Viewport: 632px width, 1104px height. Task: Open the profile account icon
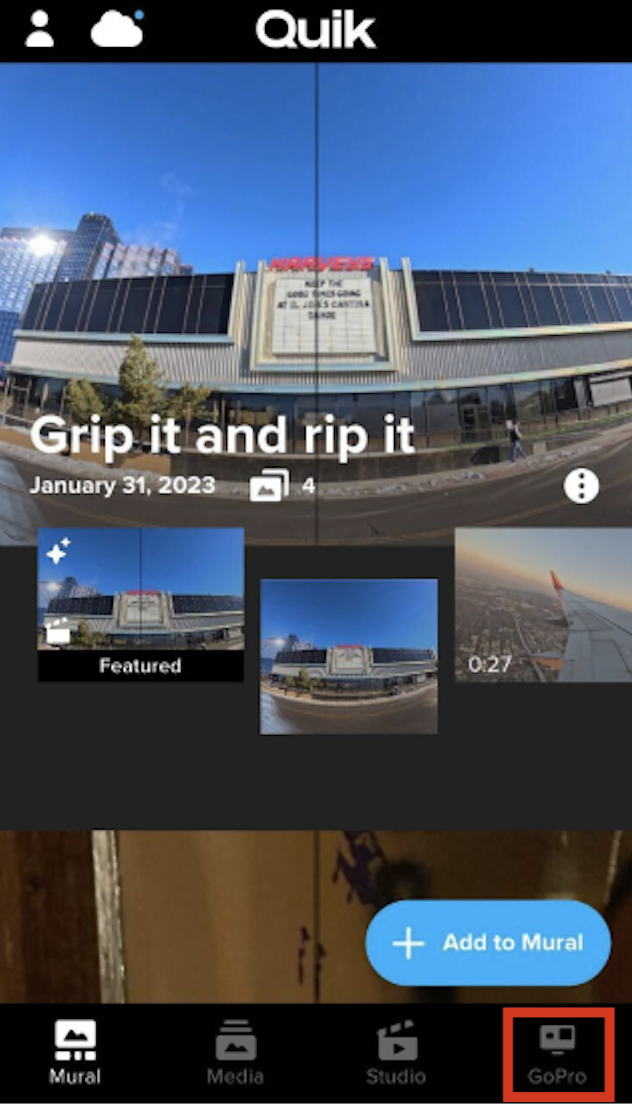40,30
